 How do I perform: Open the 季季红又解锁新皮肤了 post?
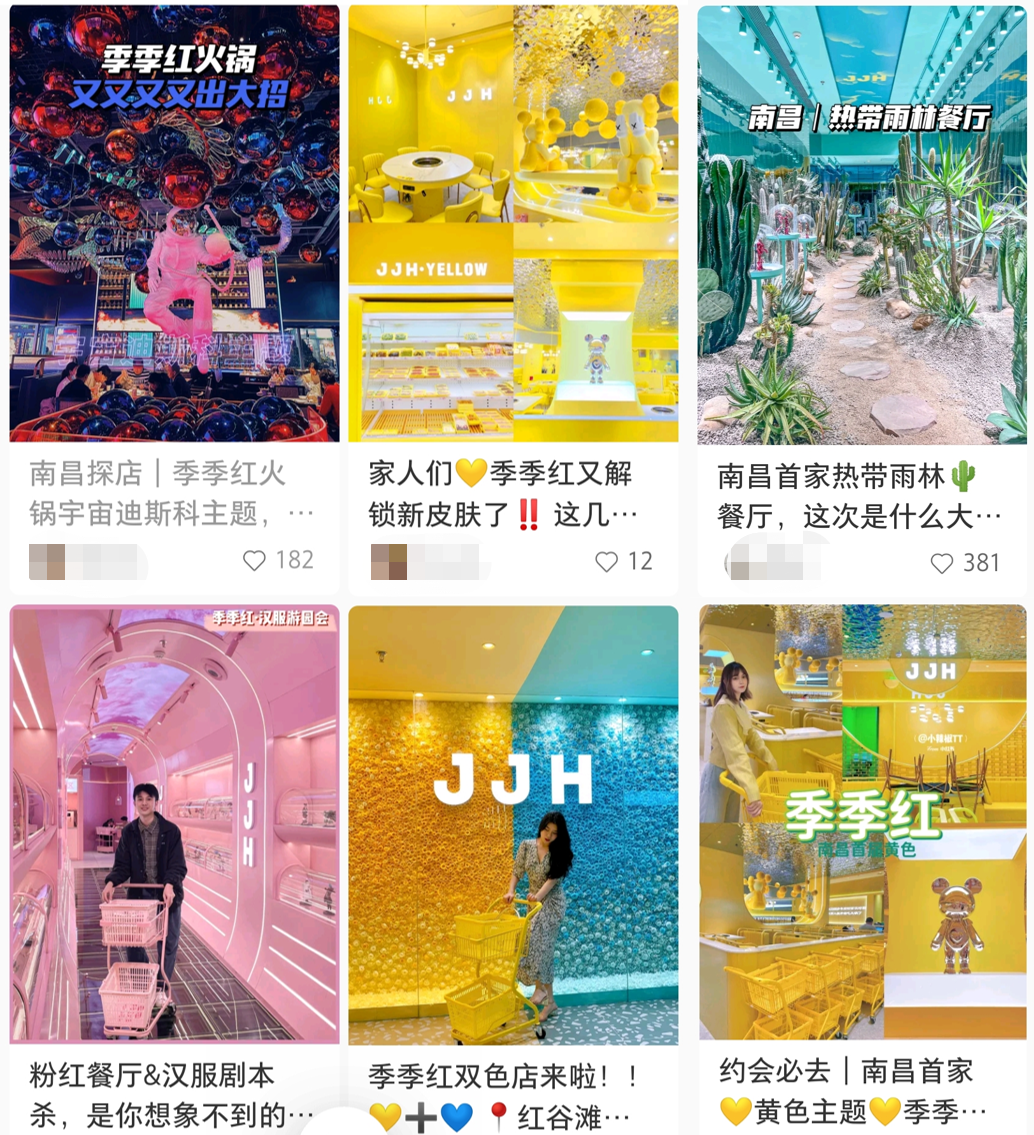click(x=513, y=224)
